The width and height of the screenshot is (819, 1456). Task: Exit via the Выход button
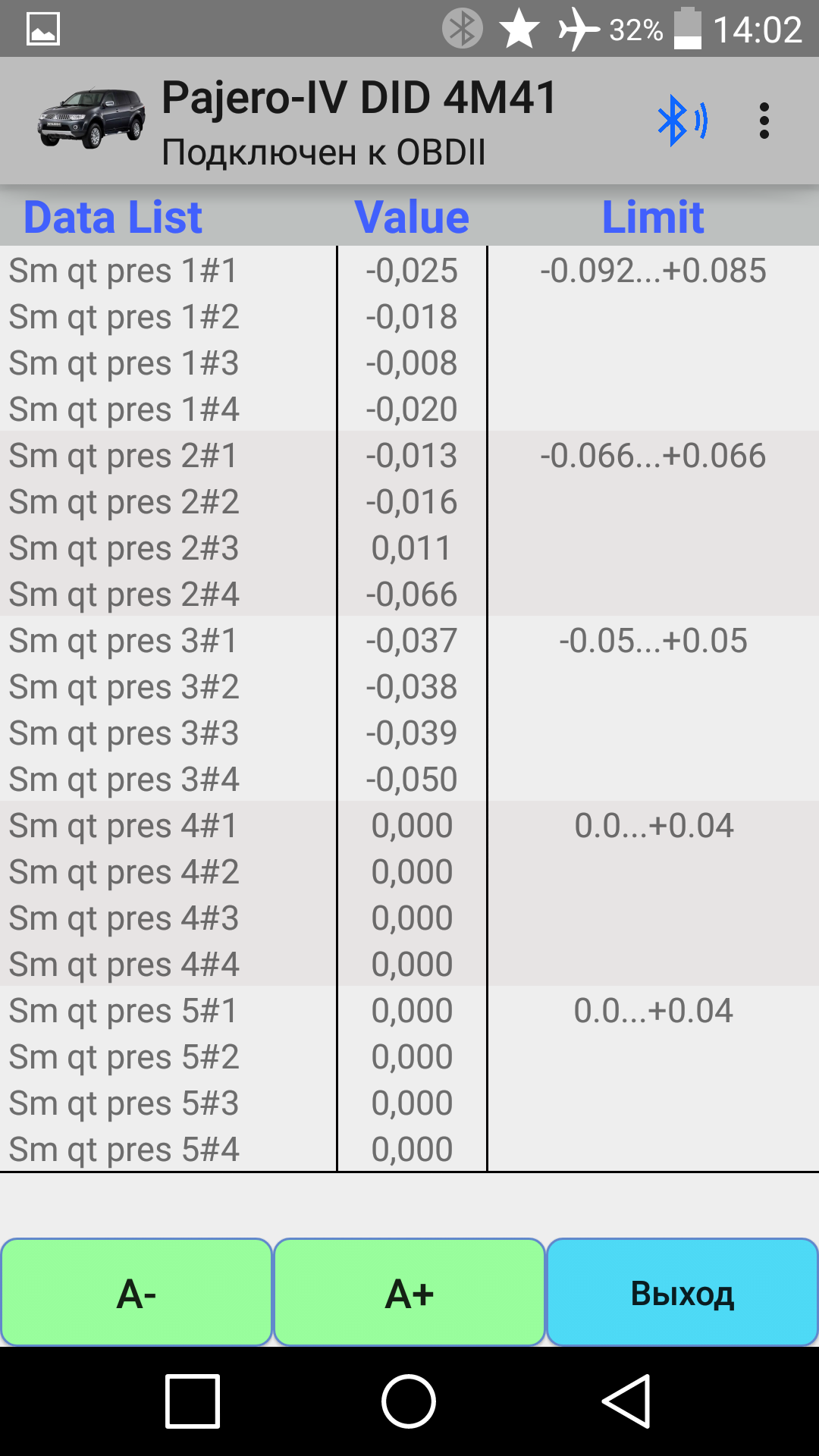click(682, 1293)
